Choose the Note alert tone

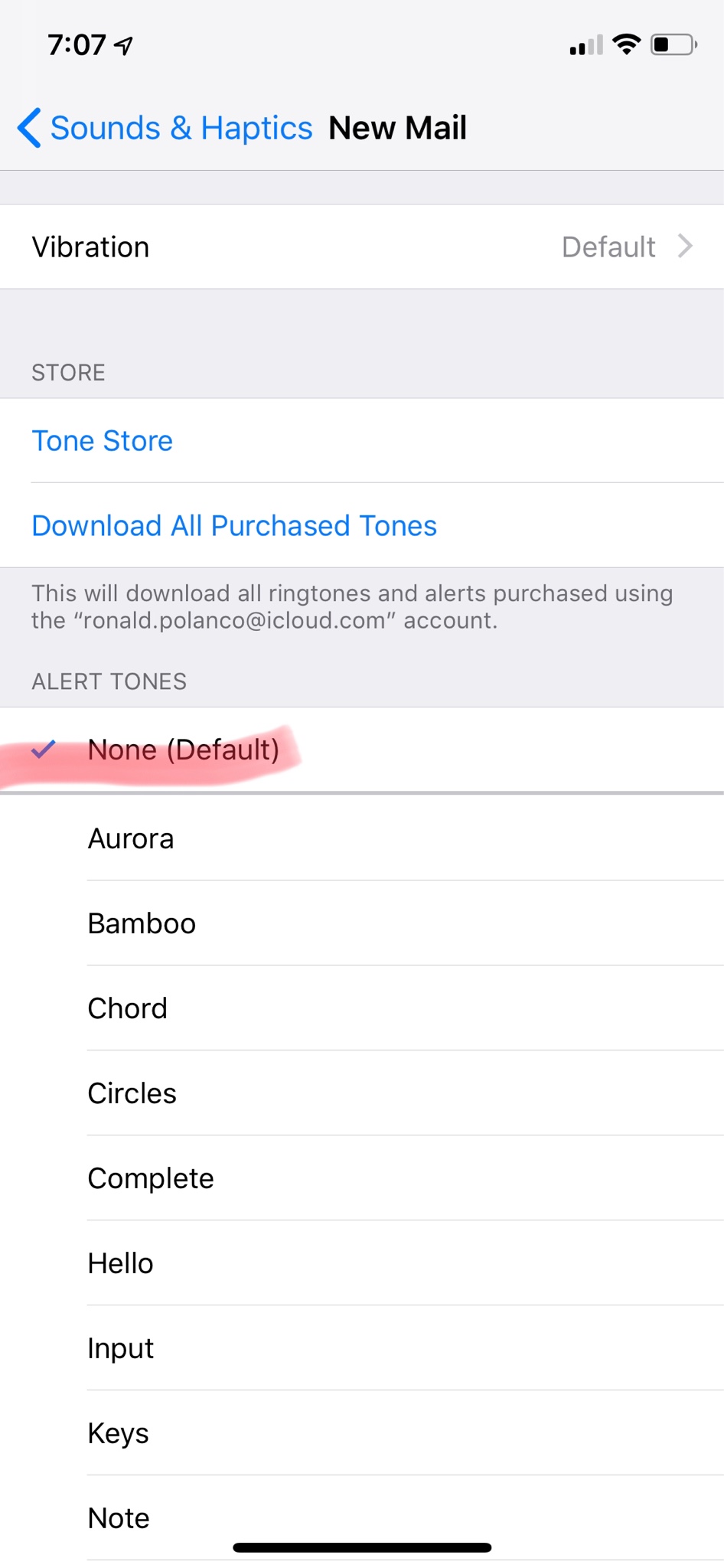pos(362,1518)
